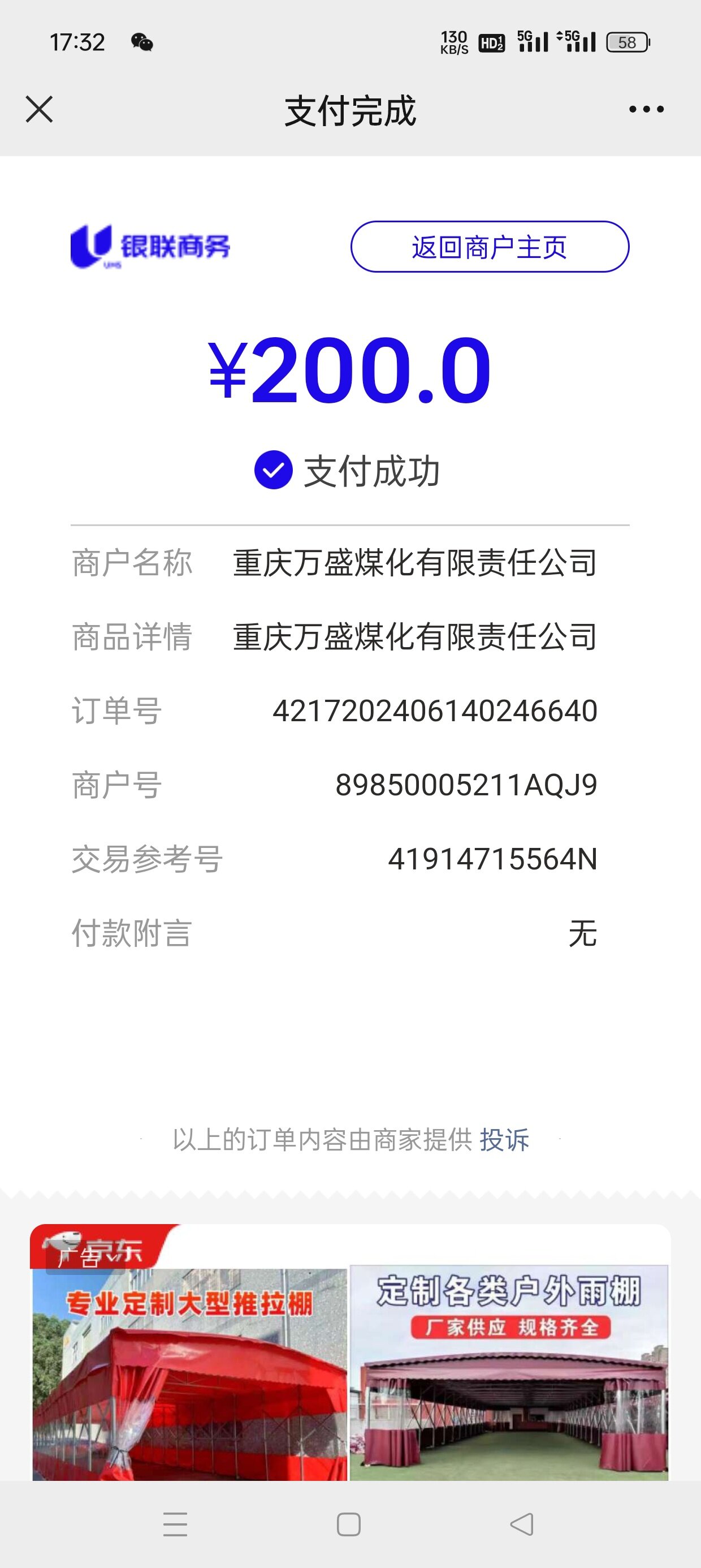Screen dimensions: 701x1568
Task: Open the 投诉 complaint link
Action: [x=504, y=1139]
